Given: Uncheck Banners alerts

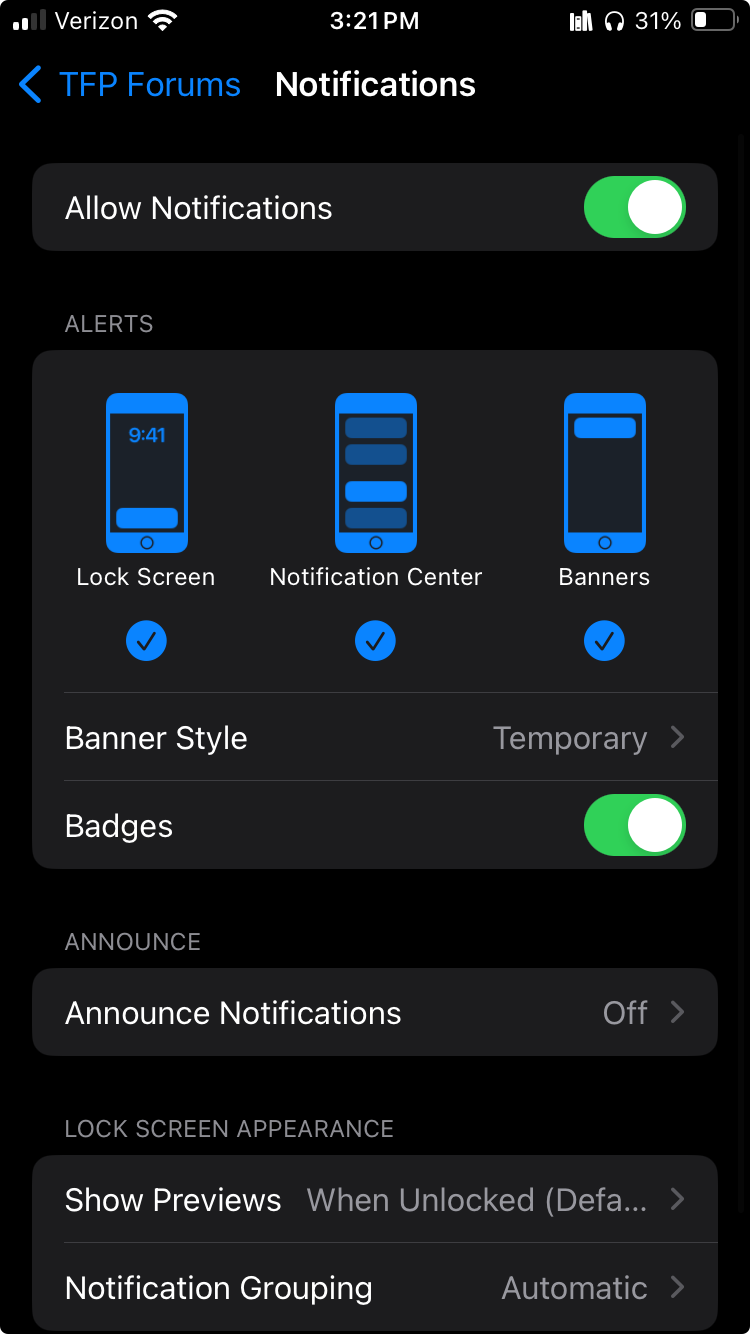Looking at the screenshot, I should click(x=604, y=641).
